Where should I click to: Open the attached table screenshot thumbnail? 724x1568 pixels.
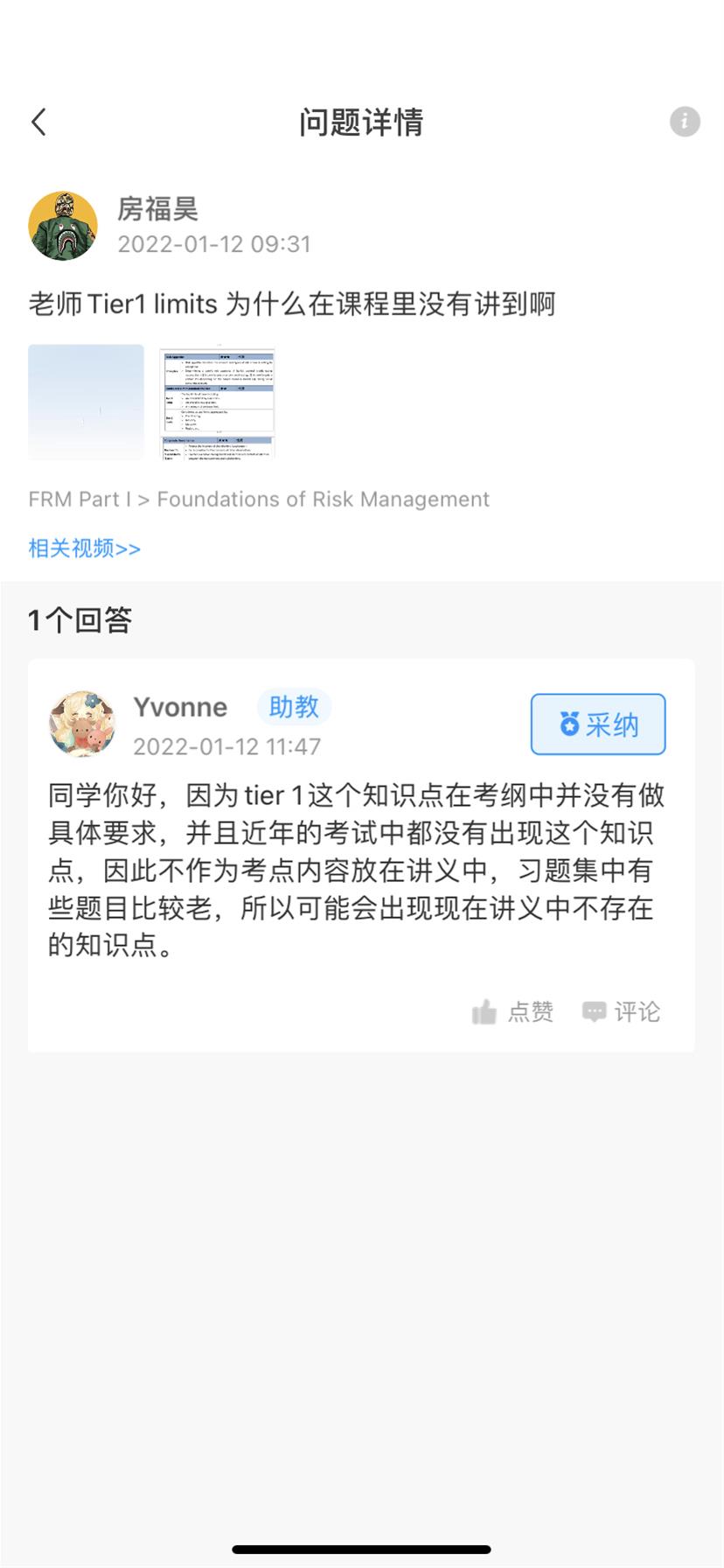click(218, 402)
